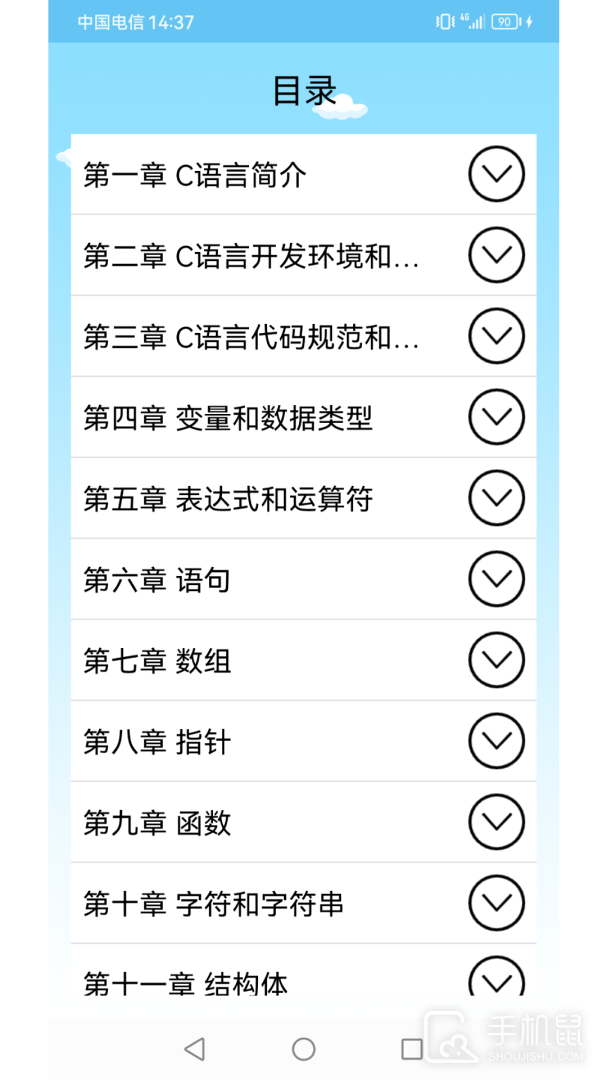Screen dimensions: 607x1080
Task: Expand chapter 第七章 数组
Action: (x=496, y=660)
